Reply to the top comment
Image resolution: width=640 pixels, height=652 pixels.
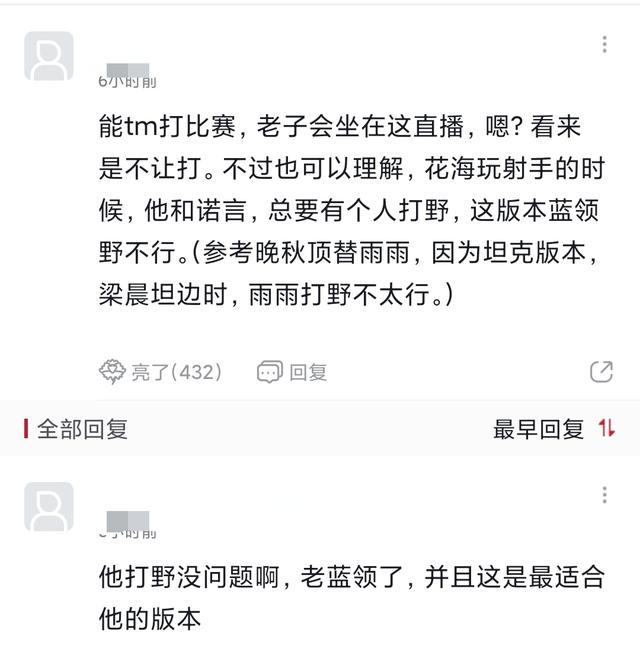292,372
